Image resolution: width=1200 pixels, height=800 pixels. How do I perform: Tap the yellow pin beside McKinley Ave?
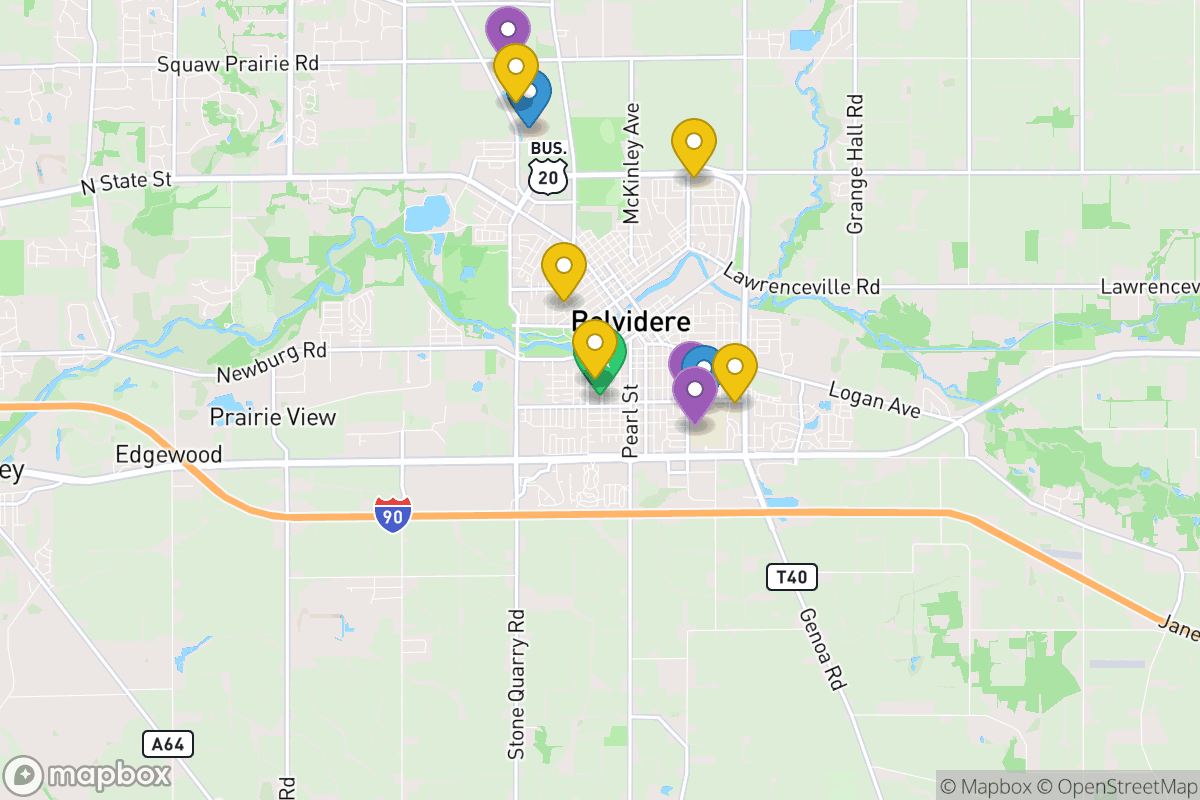tap(693, 143)
